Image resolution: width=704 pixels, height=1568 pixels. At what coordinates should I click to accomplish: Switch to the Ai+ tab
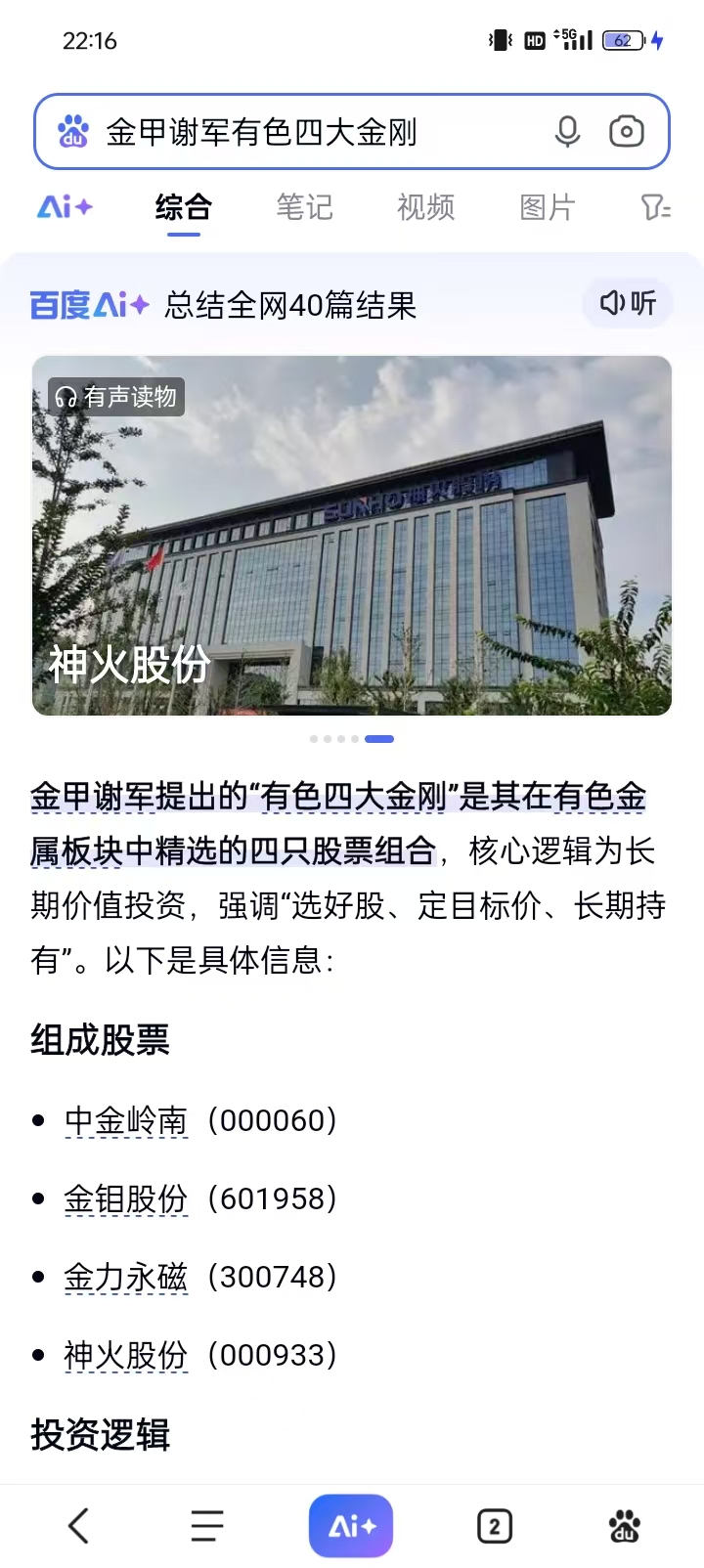[65, 207]
